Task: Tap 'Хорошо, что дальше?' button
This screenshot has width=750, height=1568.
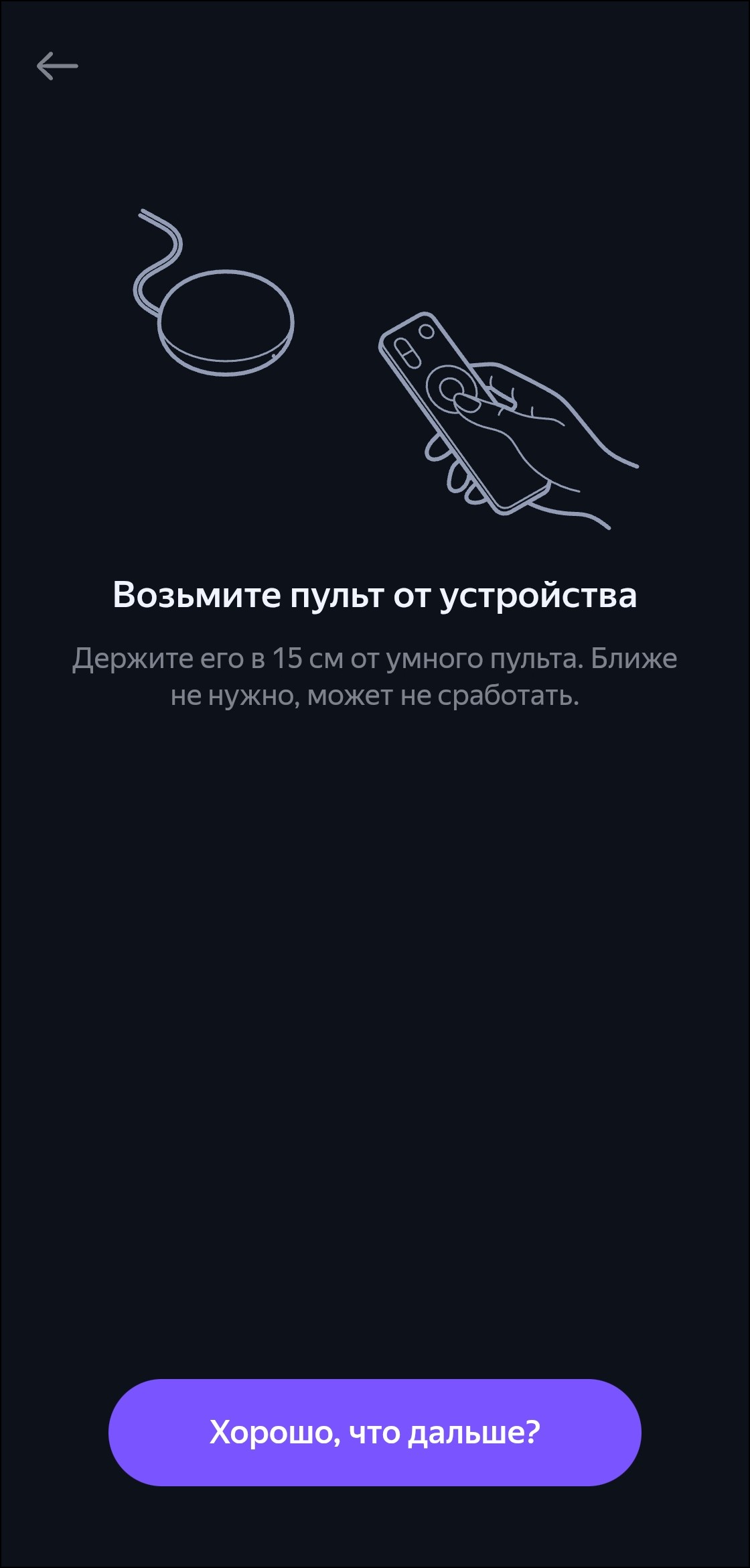Action: pos(374,1432)
